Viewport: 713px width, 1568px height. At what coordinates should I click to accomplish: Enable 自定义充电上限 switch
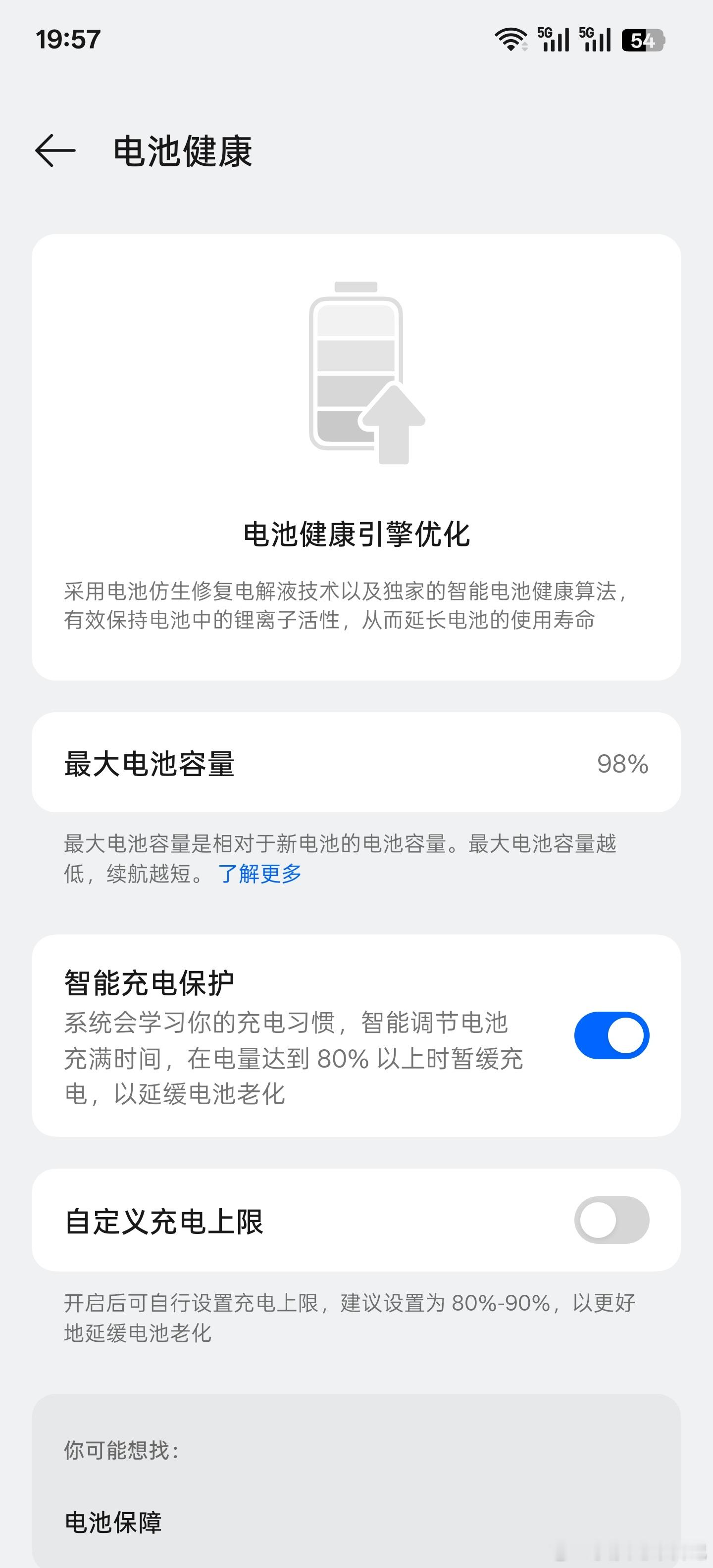[x=611, y=1221]
